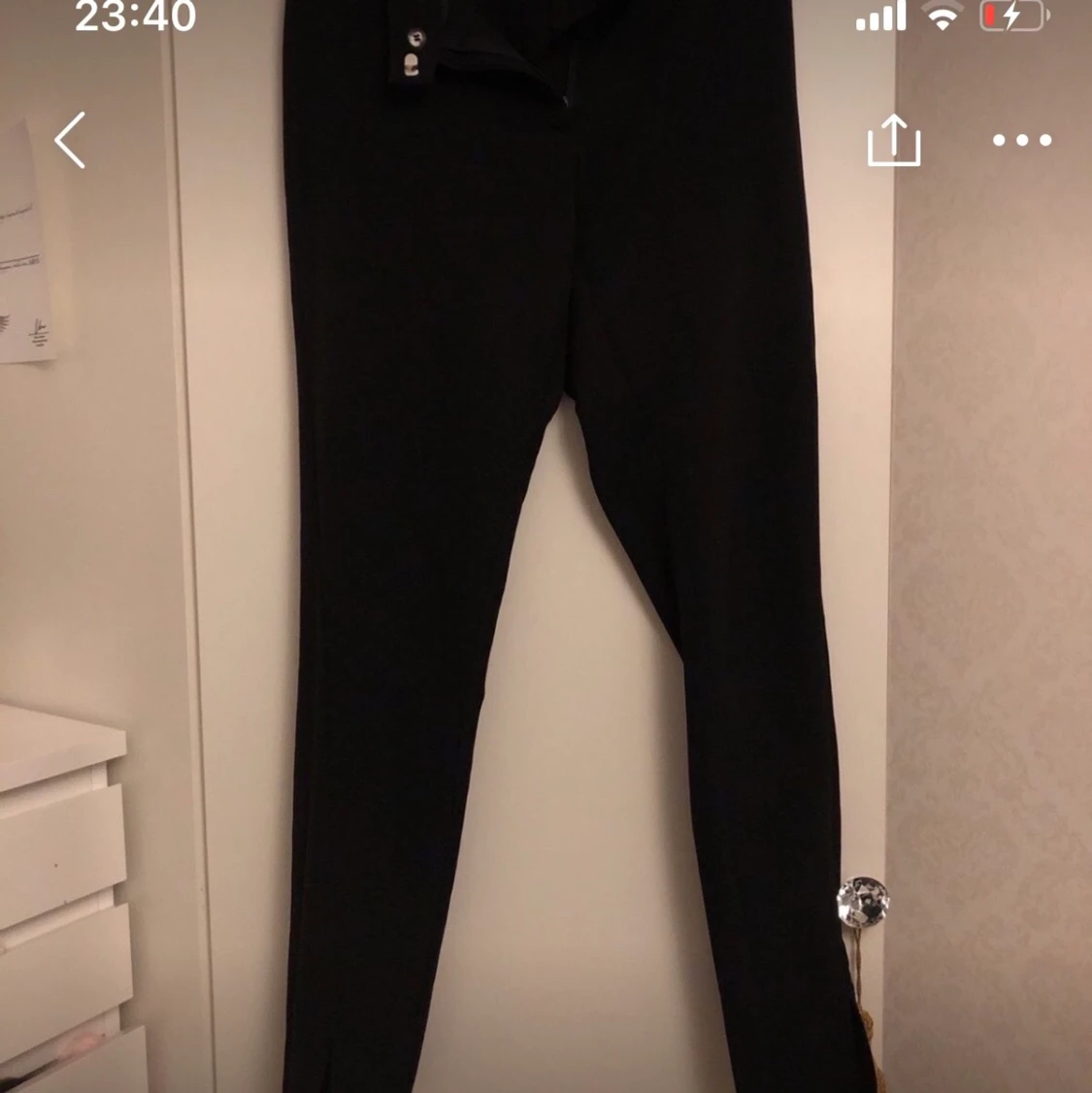Open the three-dot more options menu
The image size is (1092, 1093).
pos(1021,141)
